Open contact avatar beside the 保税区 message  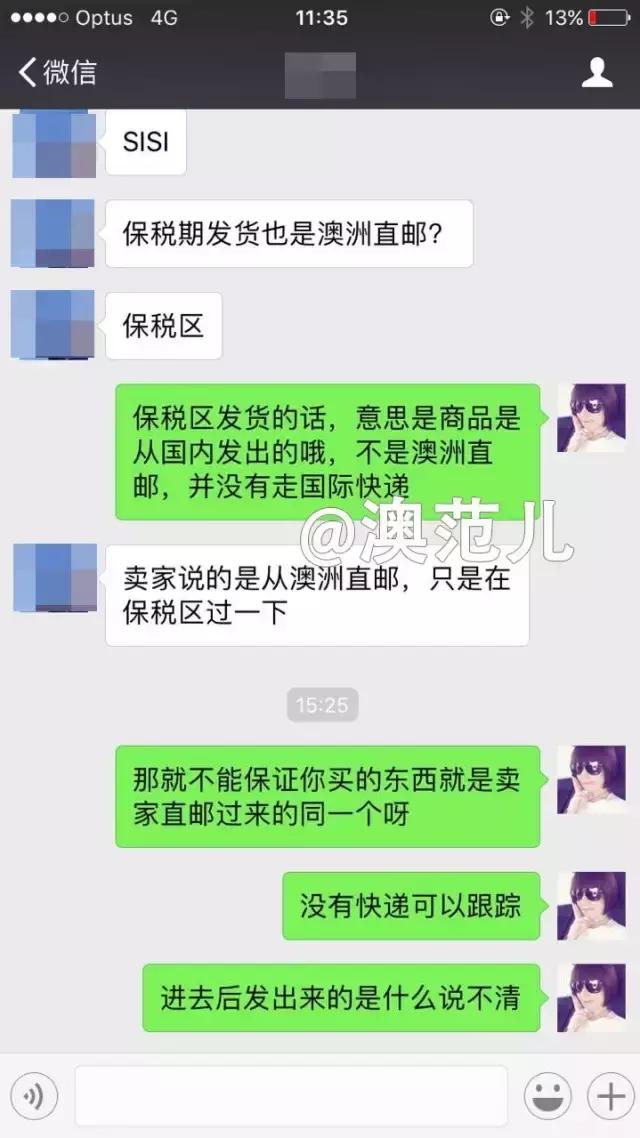click(53, 325)
